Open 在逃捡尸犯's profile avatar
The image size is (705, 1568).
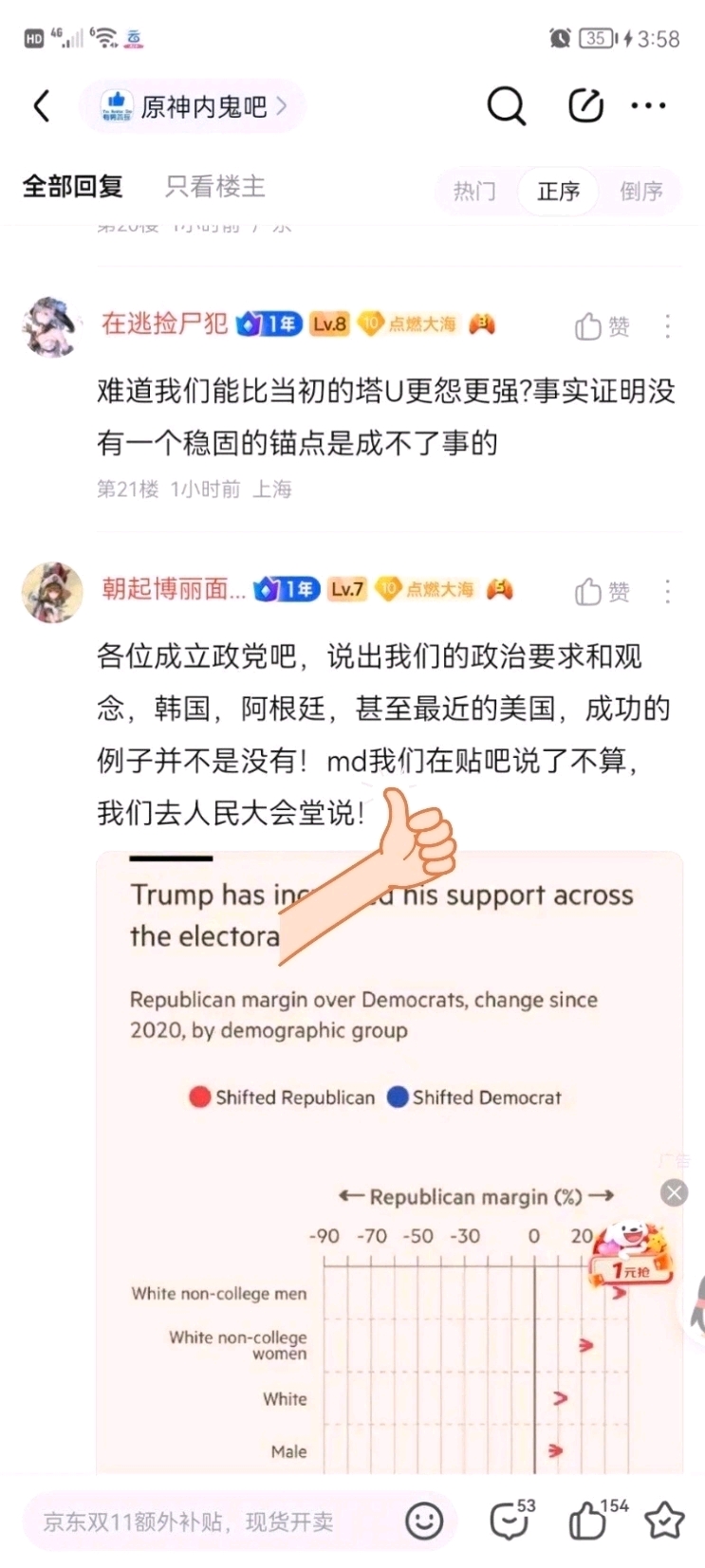(x=51, y=326)
